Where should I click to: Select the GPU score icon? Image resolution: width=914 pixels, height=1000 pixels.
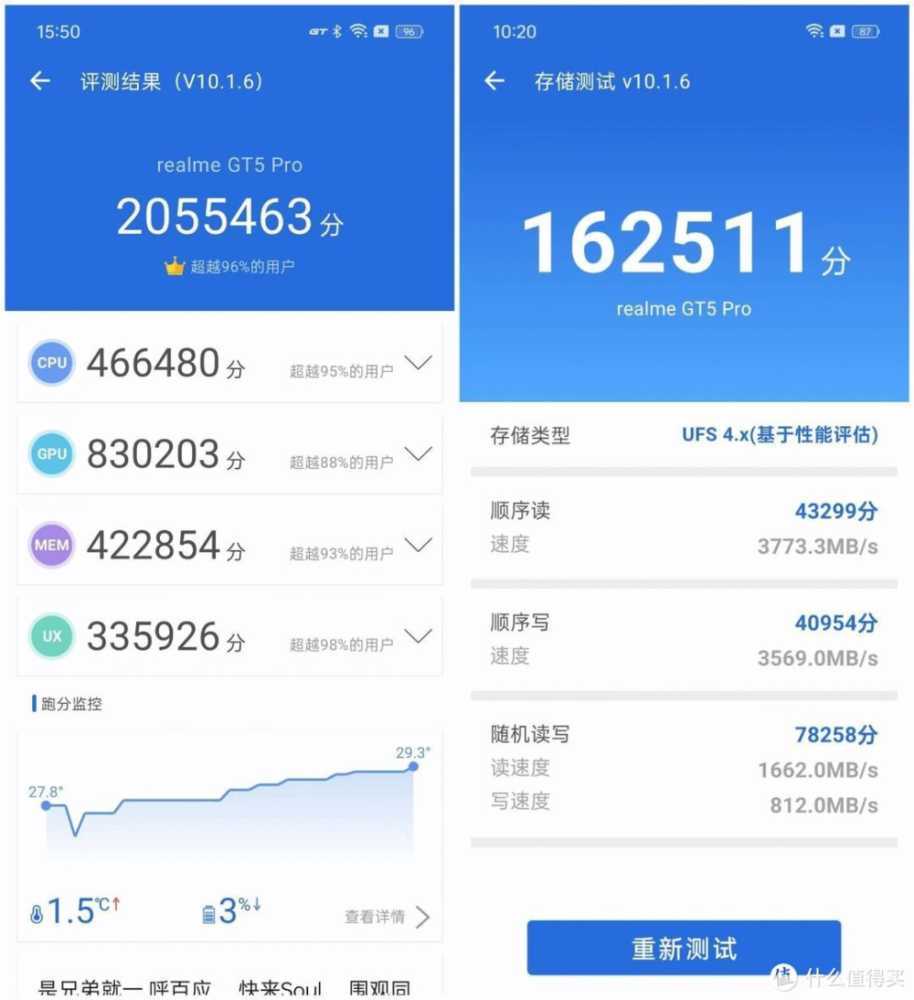(51, 453)
